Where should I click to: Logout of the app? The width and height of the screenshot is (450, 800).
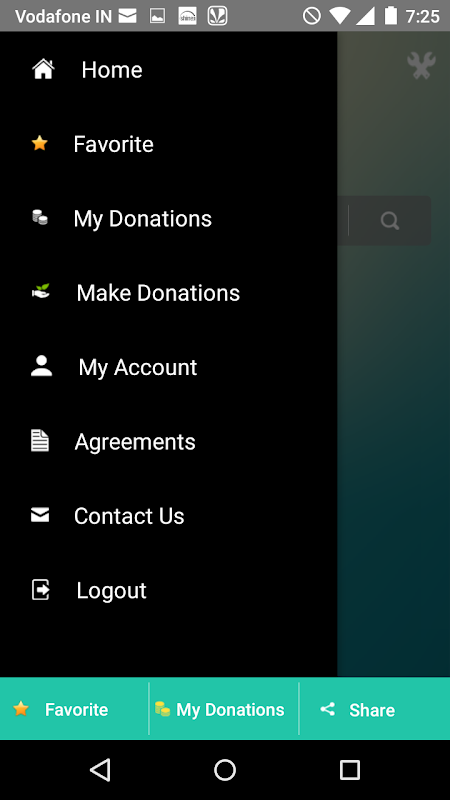(168, 590)
